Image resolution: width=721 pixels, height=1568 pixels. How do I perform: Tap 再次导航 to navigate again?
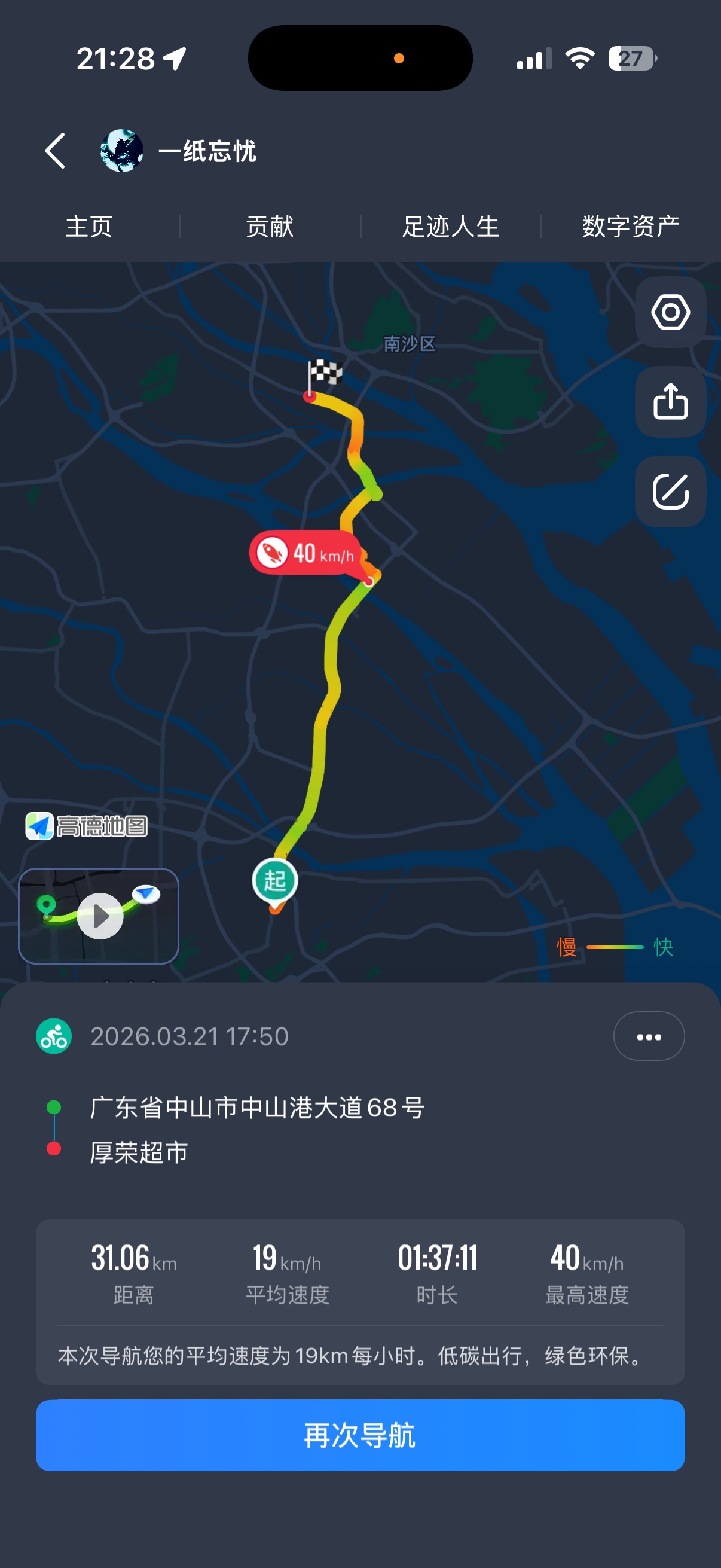click(360, 1435)
